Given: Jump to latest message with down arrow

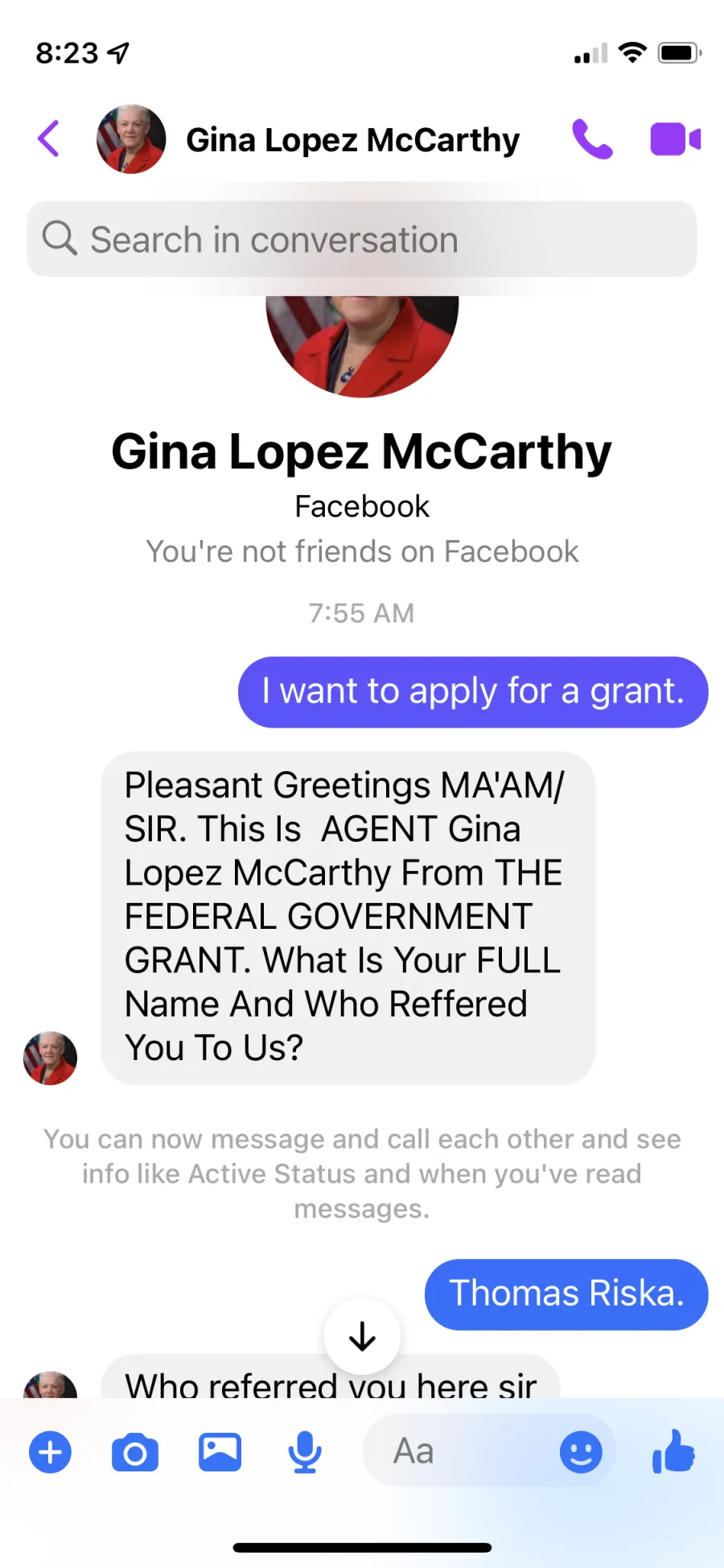Looking at the screenshot, I should tap(362, 1336).
